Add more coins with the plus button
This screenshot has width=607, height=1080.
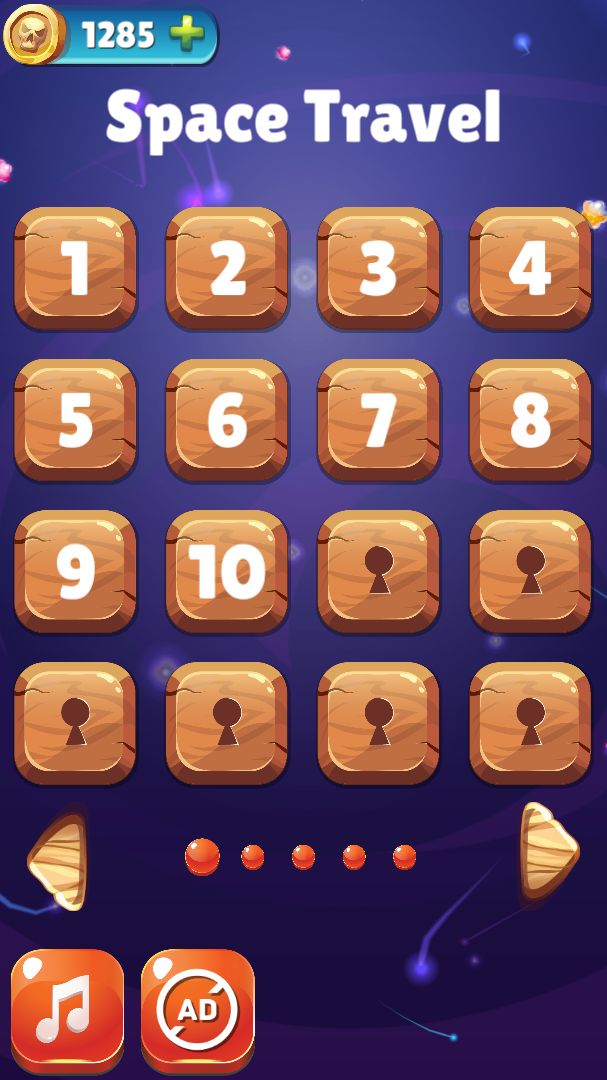pos(187,35)
